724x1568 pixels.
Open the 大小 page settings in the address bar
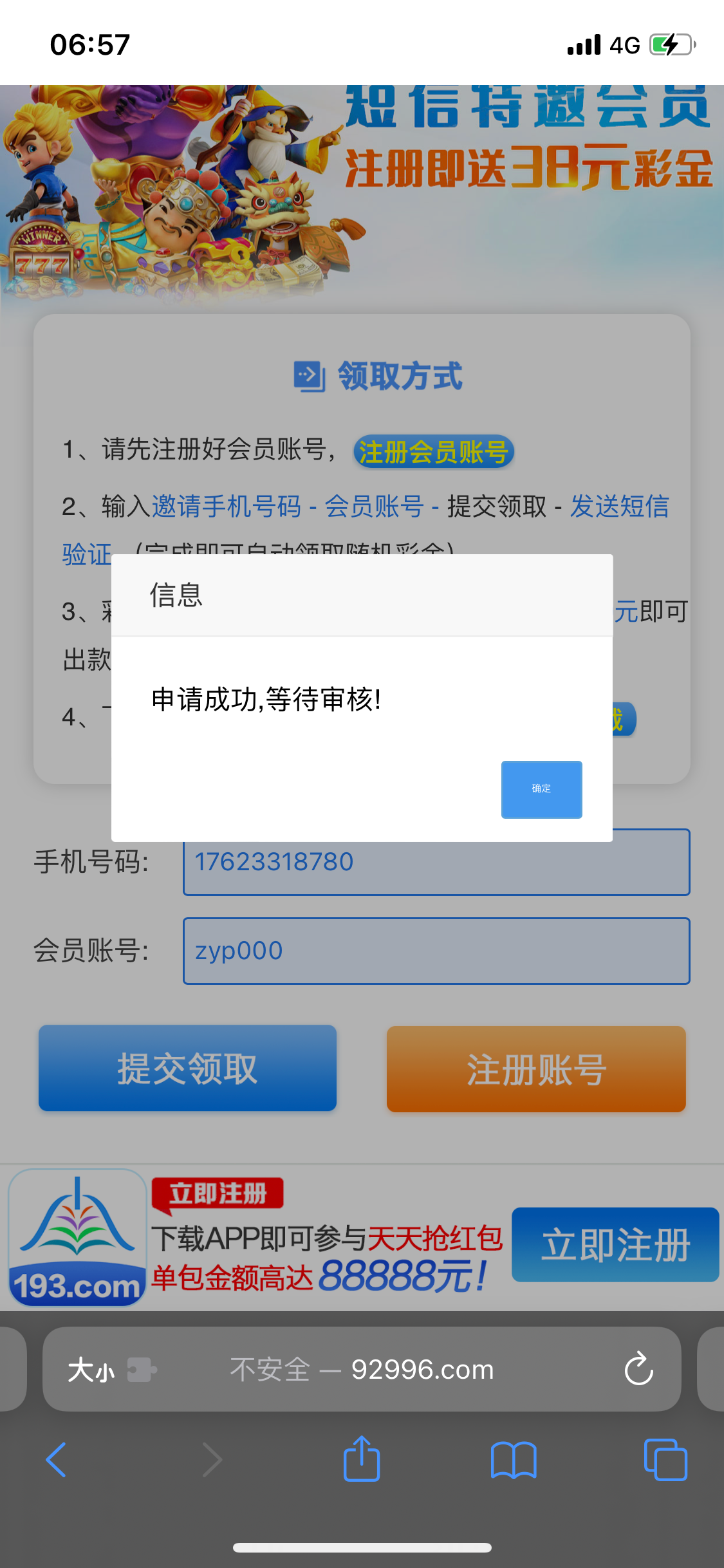[91, 1369]
